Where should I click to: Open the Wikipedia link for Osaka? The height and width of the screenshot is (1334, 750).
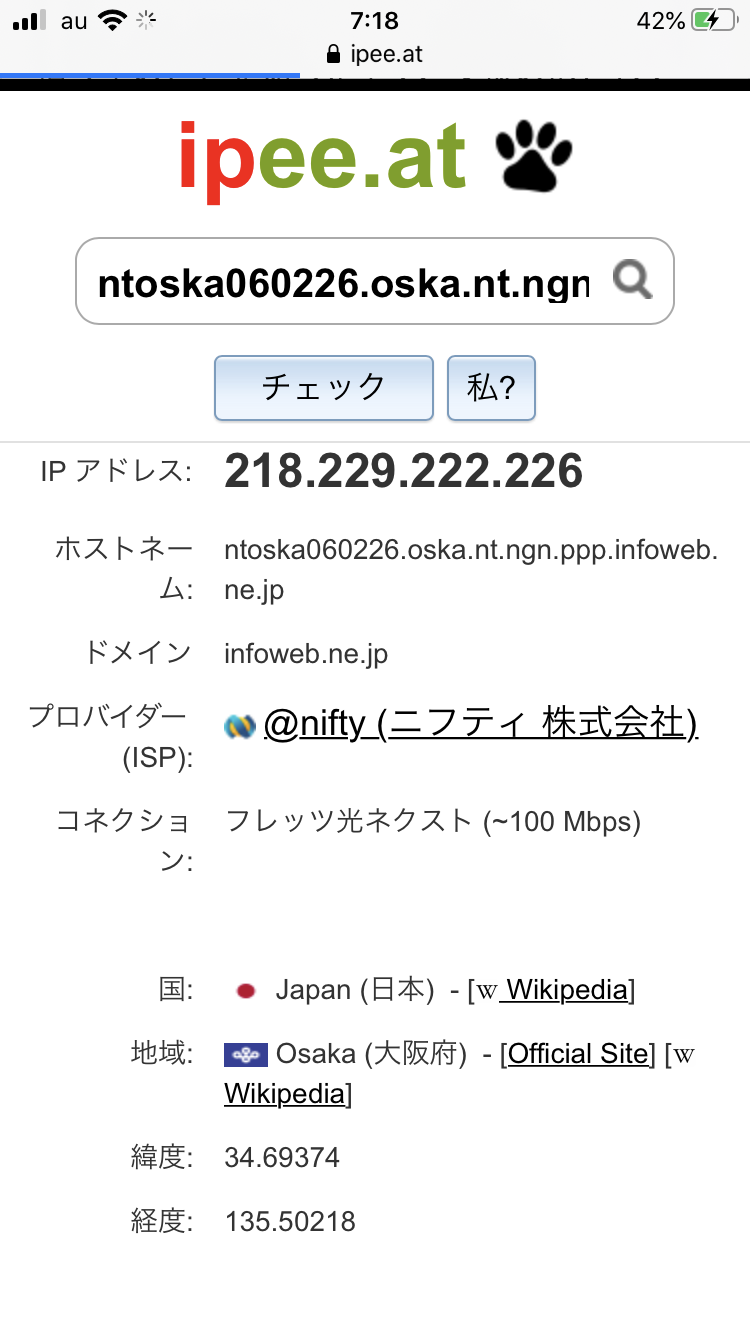point(286,1093)
